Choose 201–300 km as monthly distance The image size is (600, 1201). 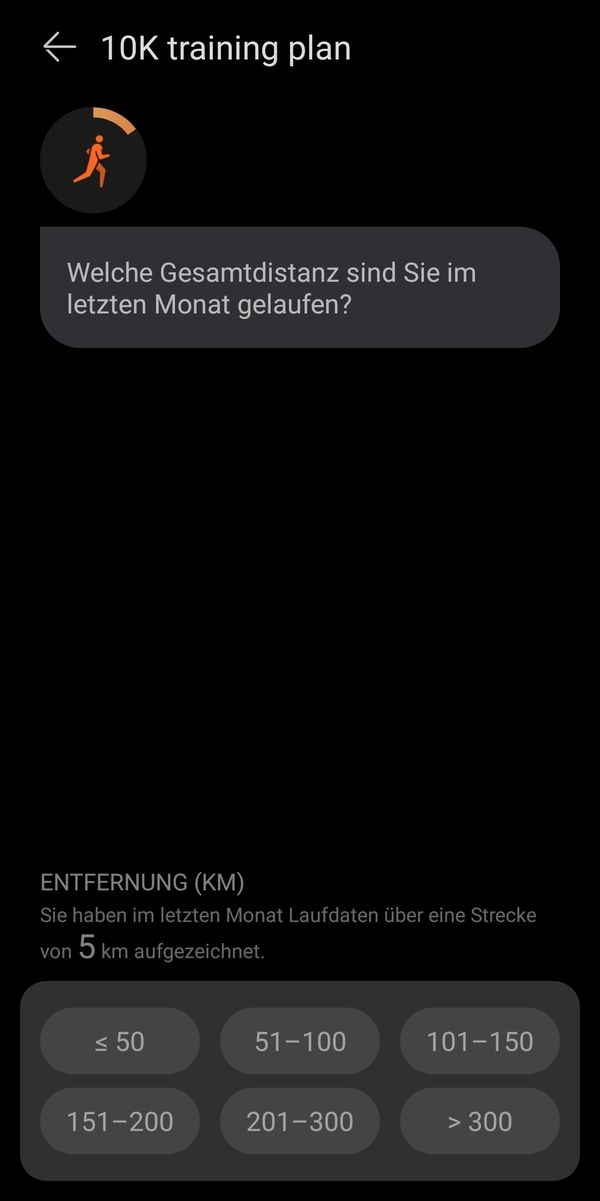tap(300, 1121)
